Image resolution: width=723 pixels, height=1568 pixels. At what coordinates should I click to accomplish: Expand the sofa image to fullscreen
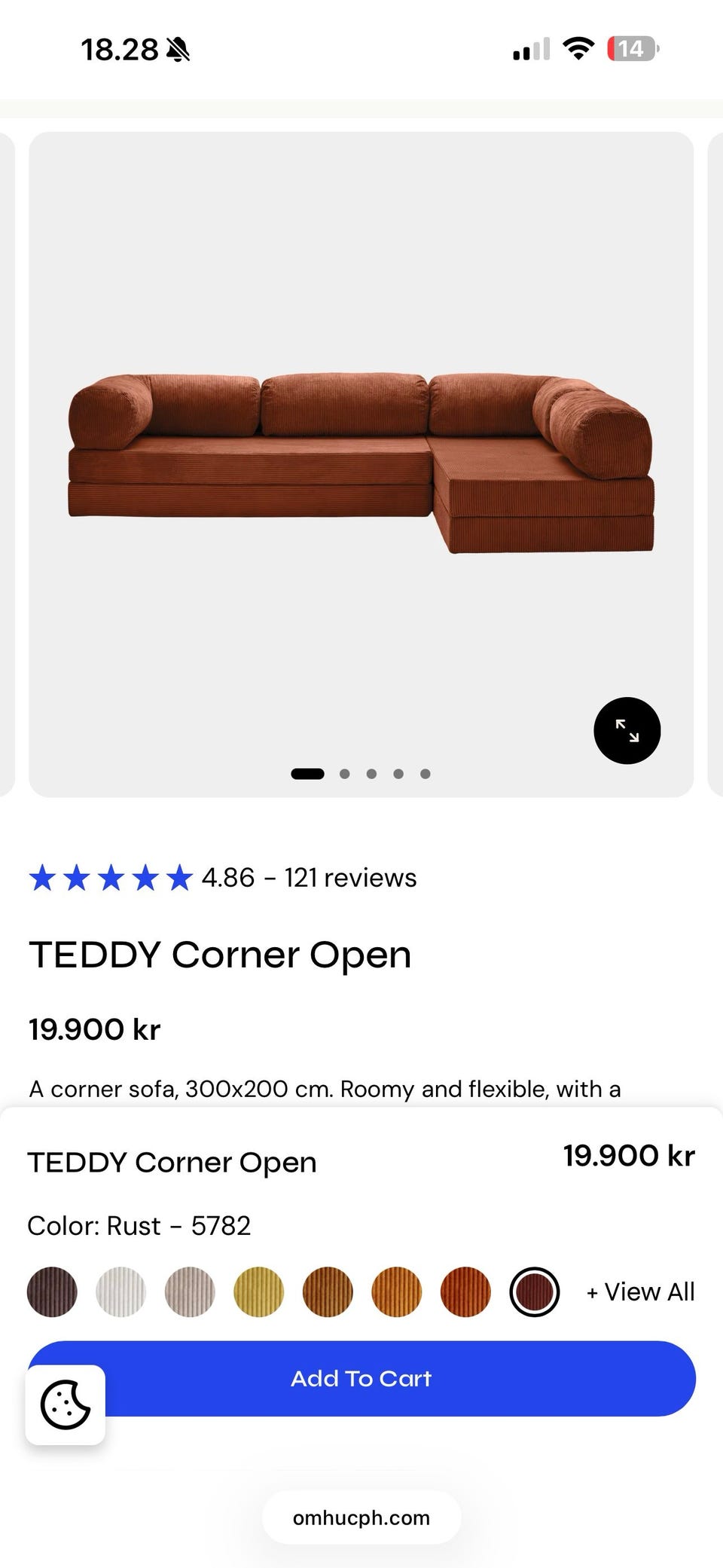coord(627,730)
